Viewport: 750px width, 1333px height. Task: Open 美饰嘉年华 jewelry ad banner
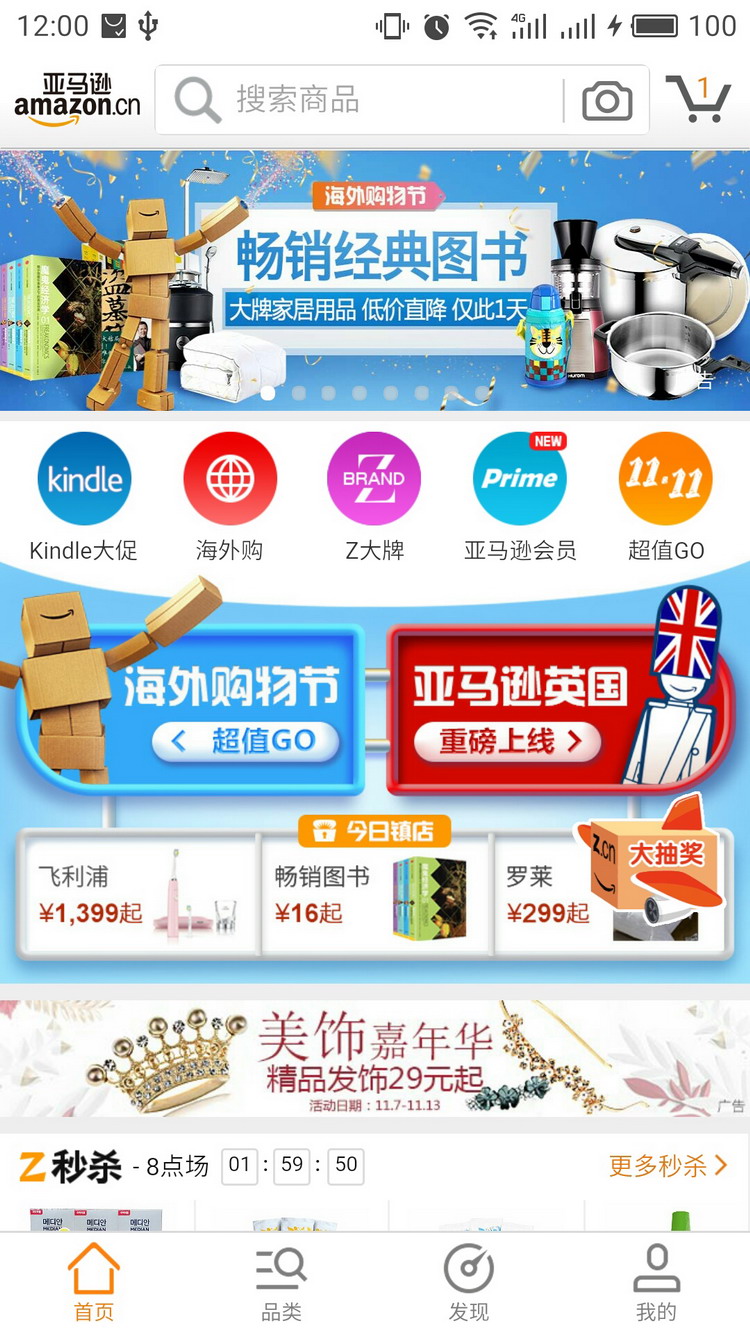click(x=375, y=1060)
